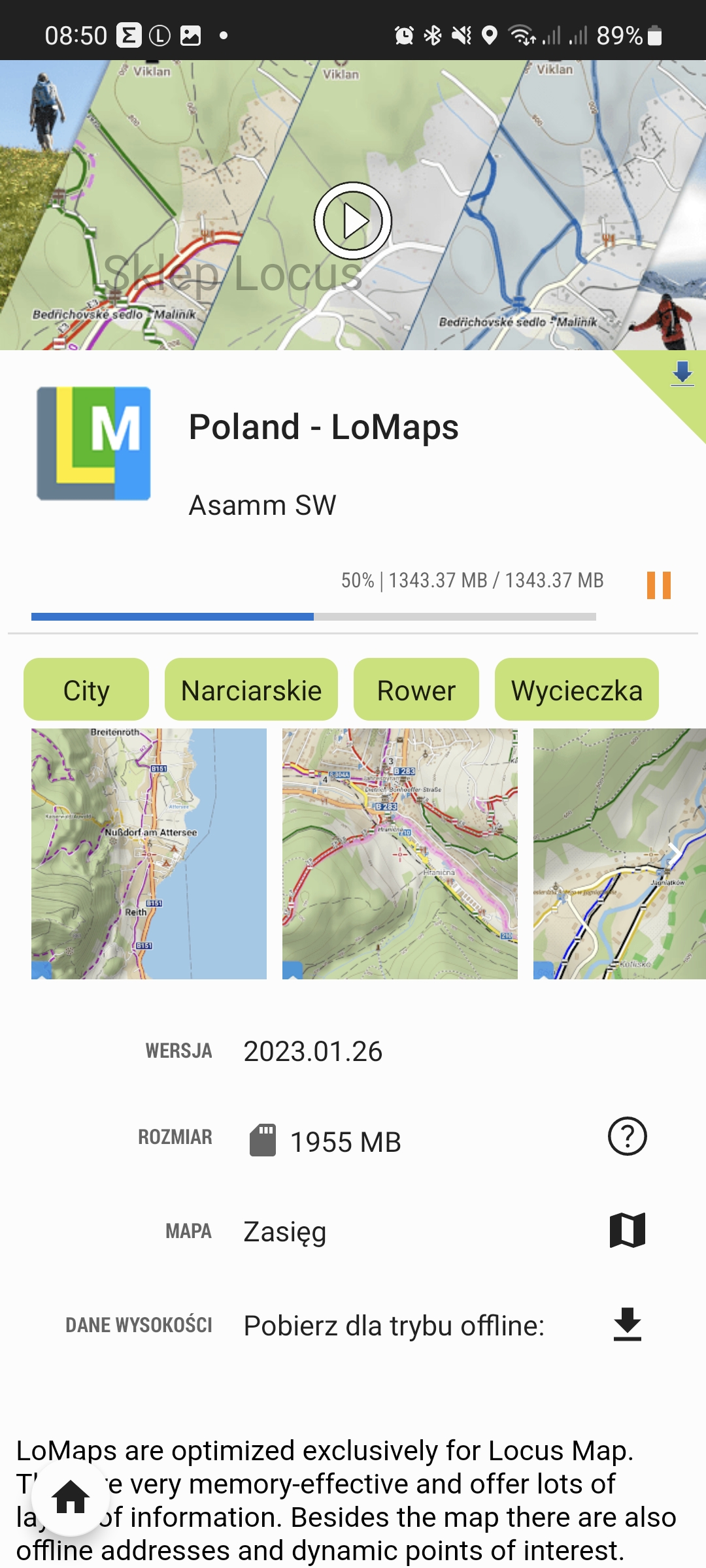Open the Nußdorf am Attersee map screenshot
The width and height of the screenshot is (706, 1568).
[149, 853]
